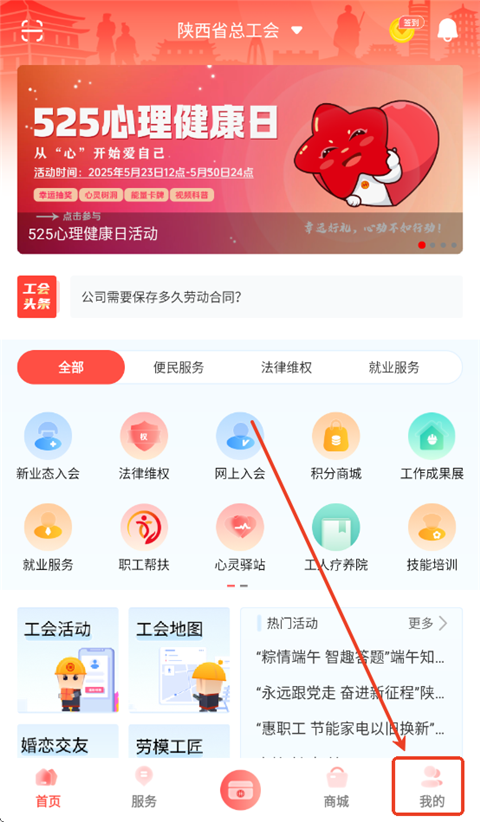The image size is (480, 822).
Task: View 更多 hot activities
Action: coord(428,623)
